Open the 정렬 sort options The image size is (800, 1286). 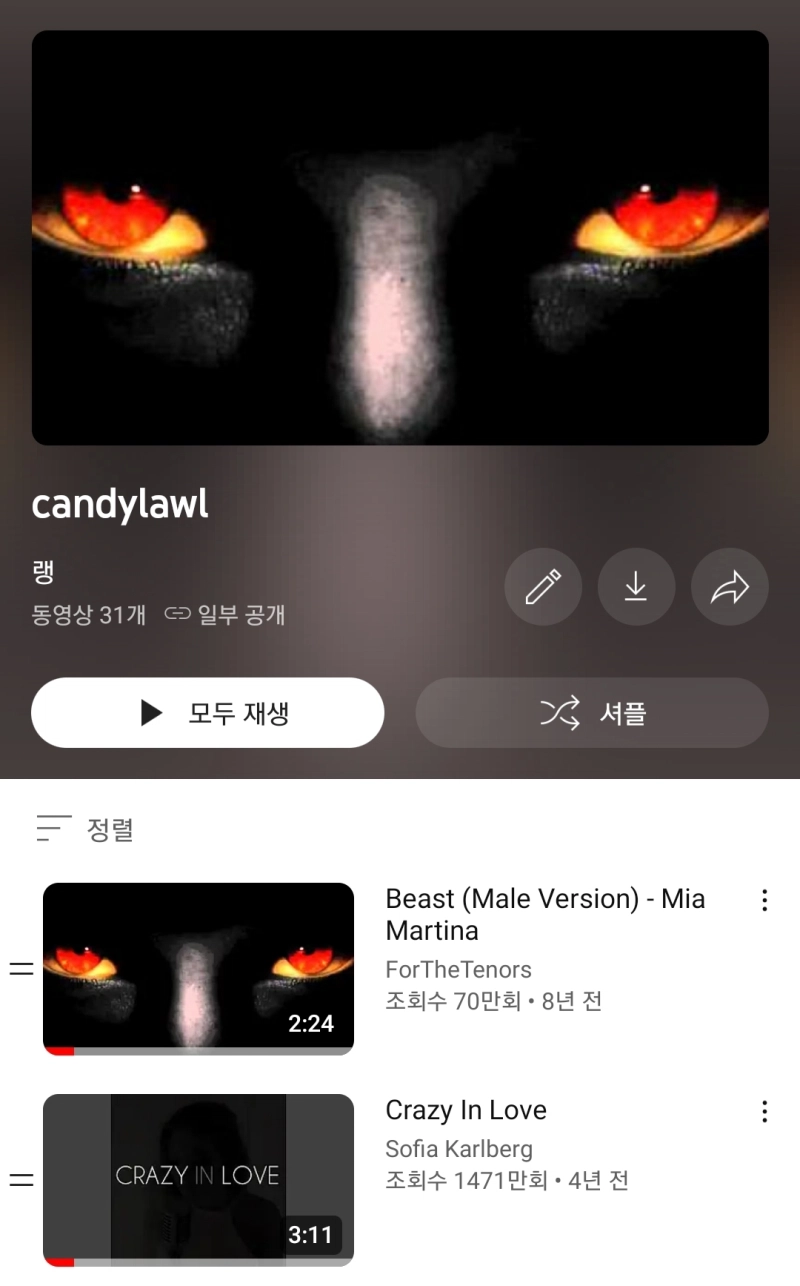86,829
